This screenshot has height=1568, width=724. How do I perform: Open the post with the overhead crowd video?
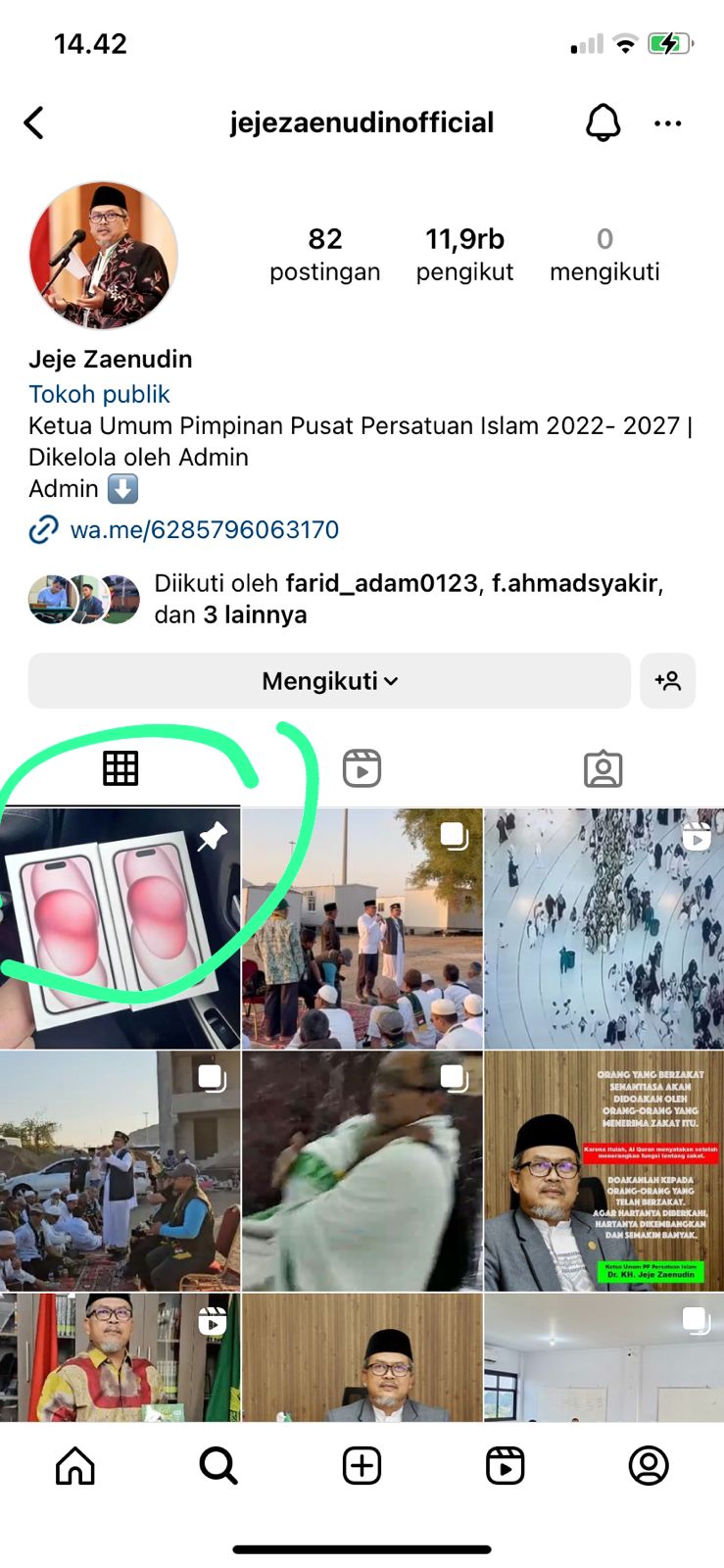click(x=603, y=928)
